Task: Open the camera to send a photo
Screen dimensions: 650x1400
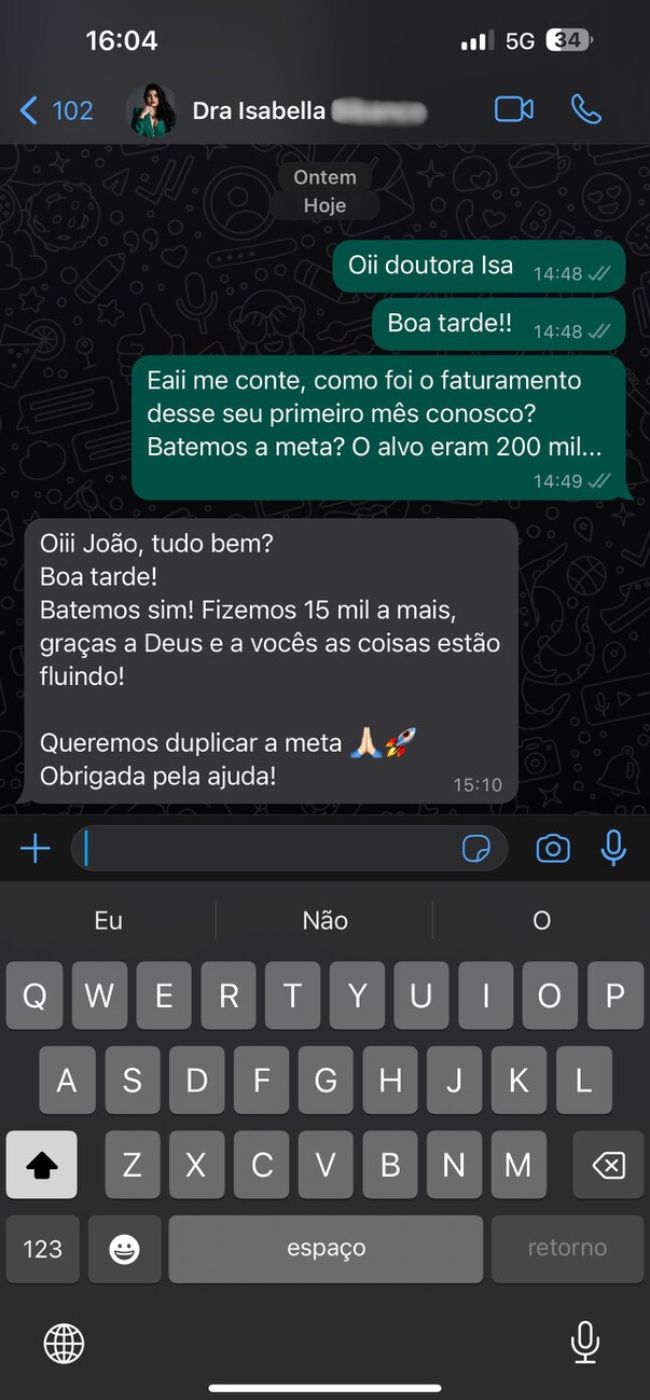Action: [552, 849]
